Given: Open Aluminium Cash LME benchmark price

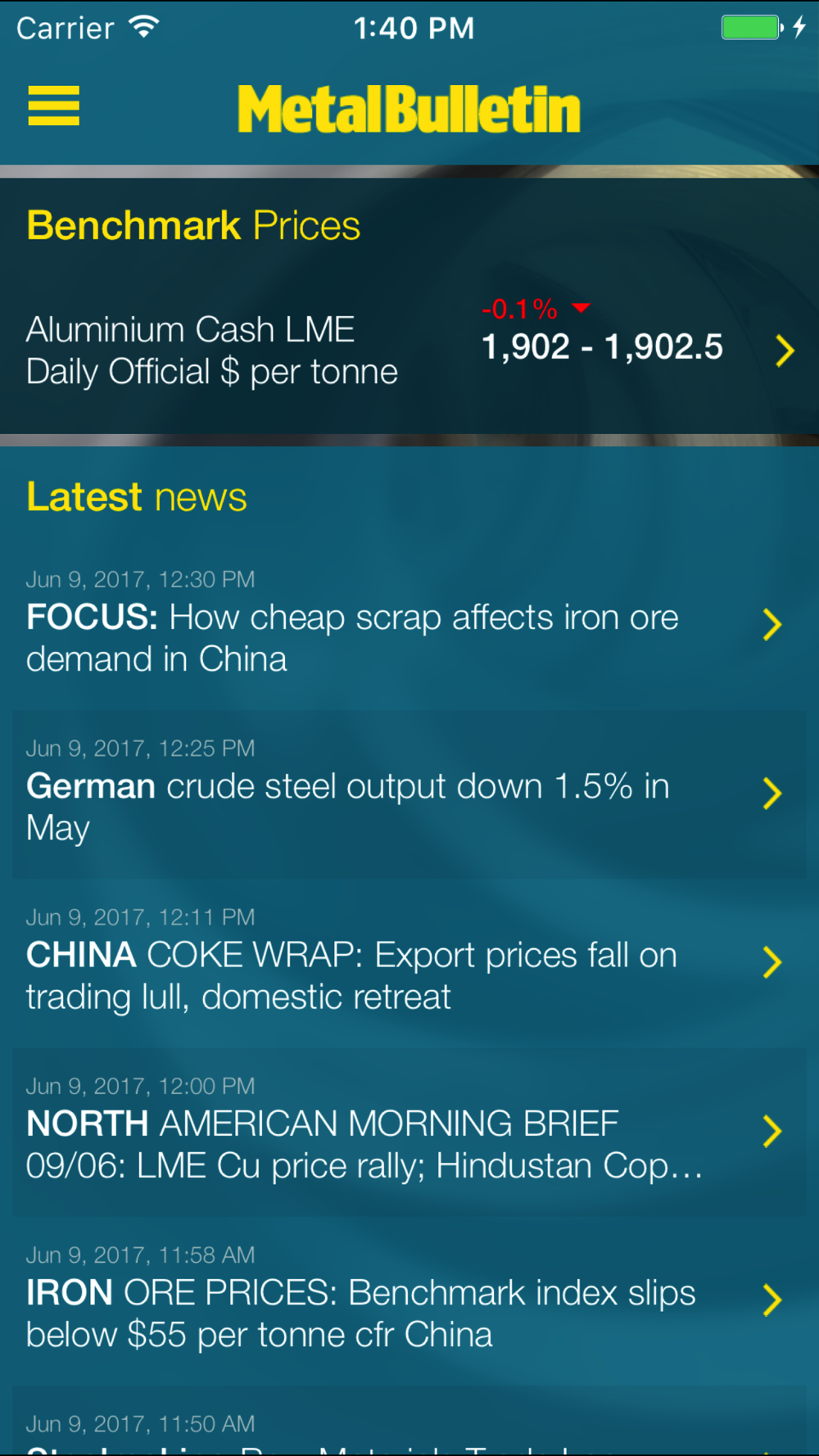Looking at the screenshot, I should click(x=409, y=350).
